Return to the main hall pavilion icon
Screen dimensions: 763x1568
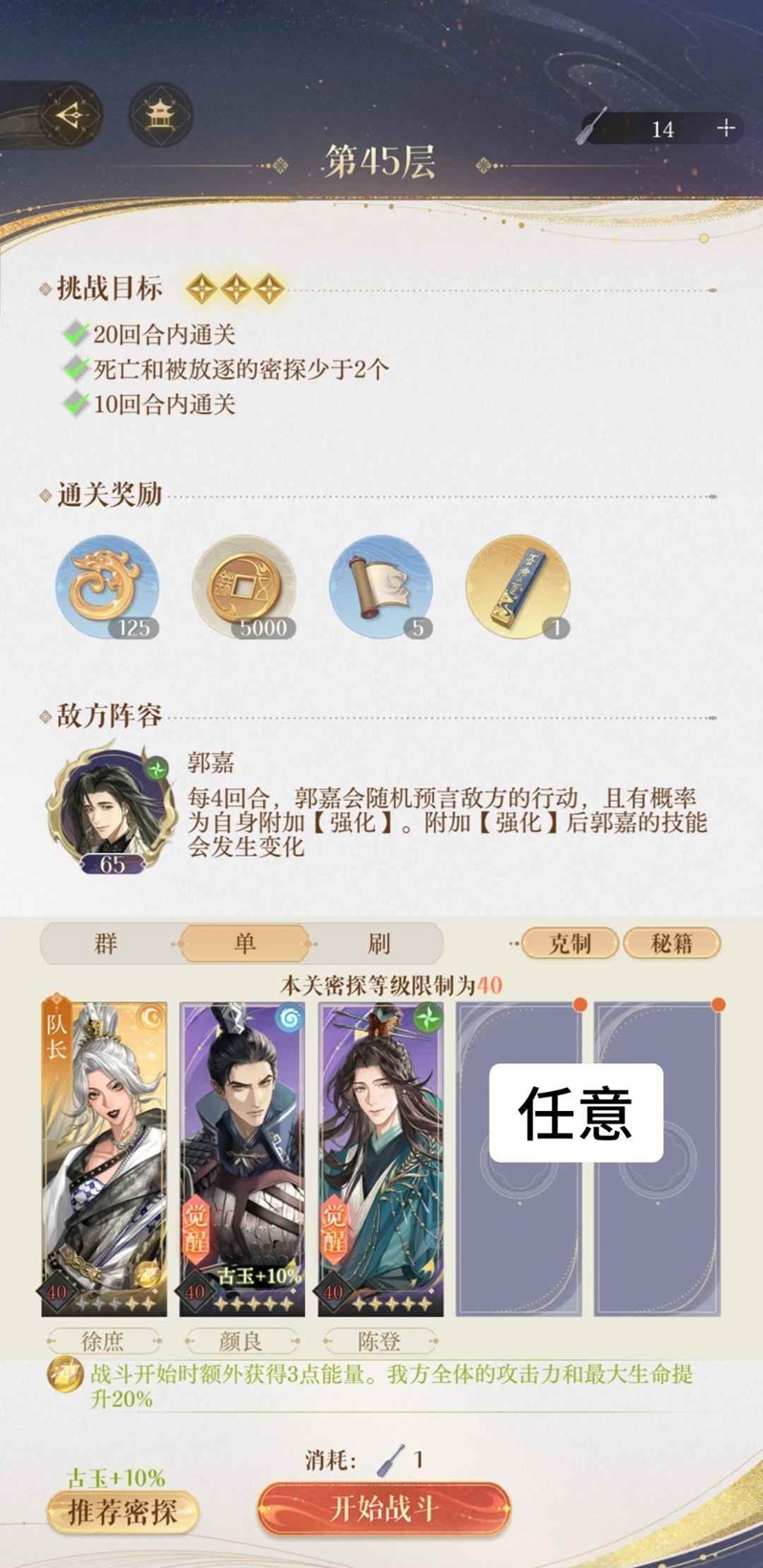pos(159,116)
